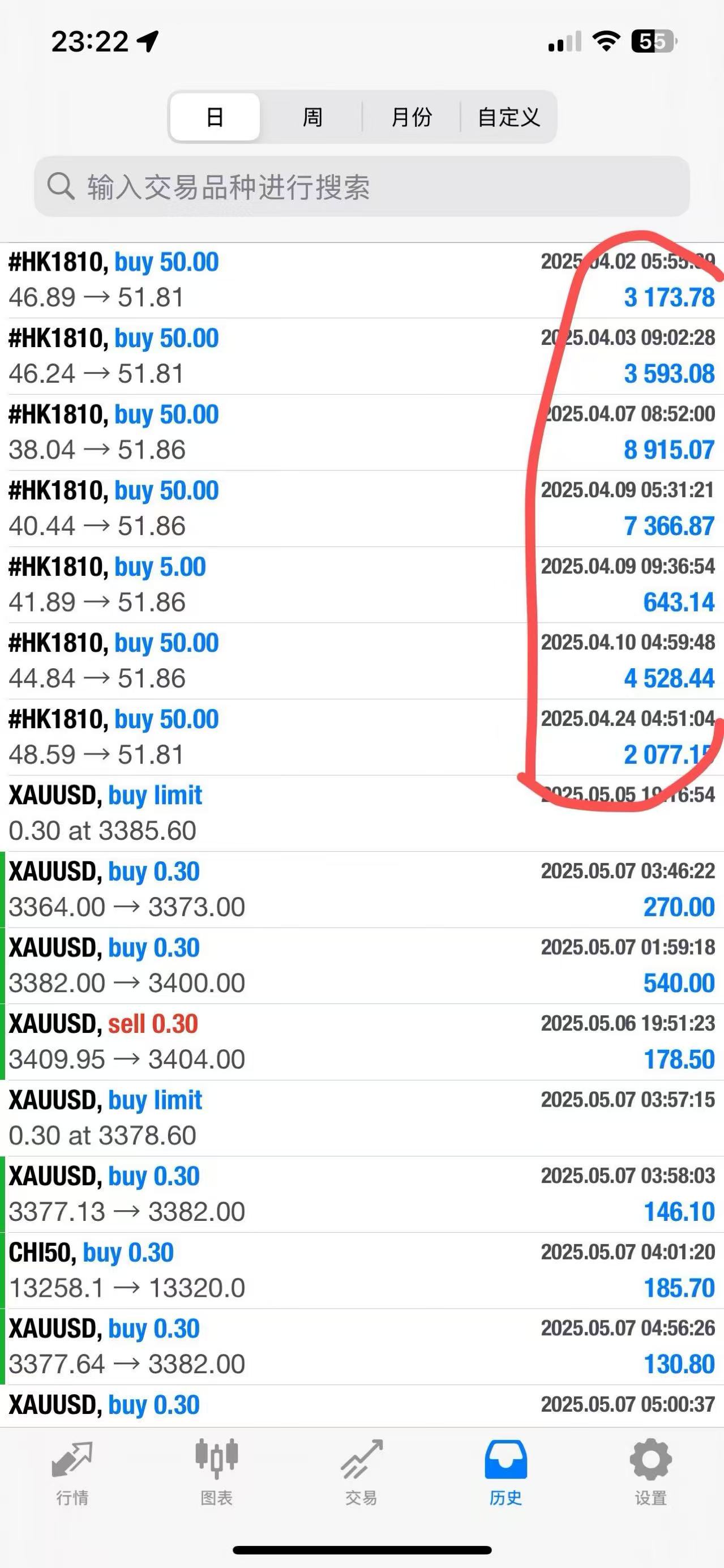Open the 交易 trade tab
The image size is (724, 1568).
(x=361, y=1473)
